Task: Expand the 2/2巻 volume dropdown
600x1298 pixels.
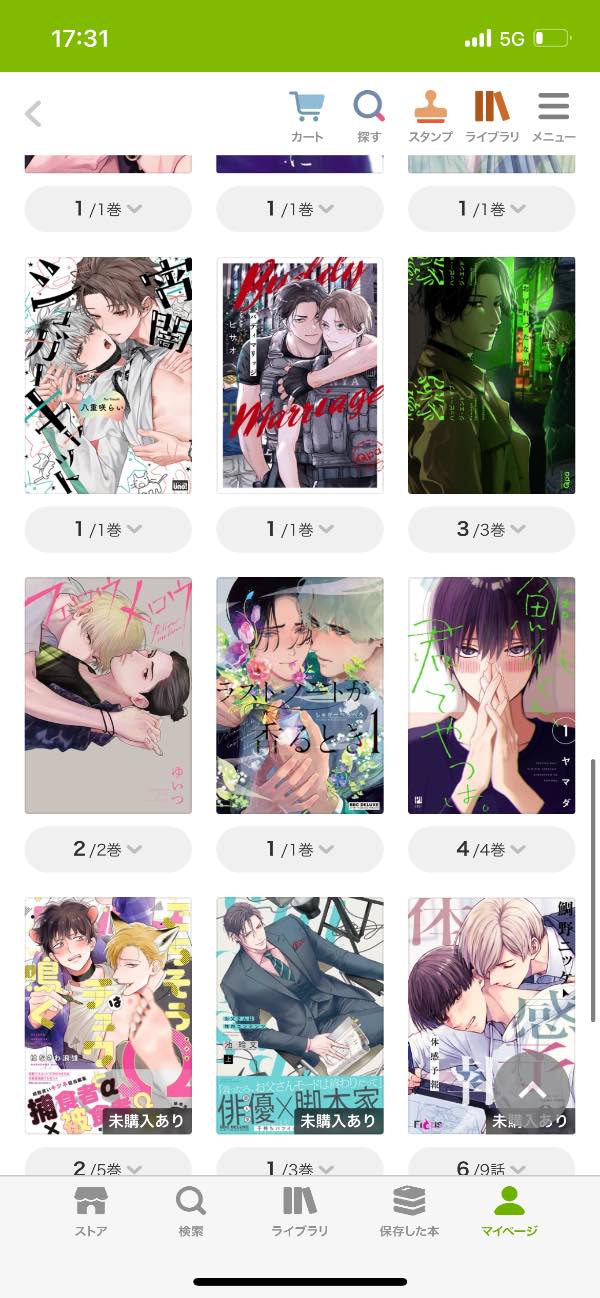Action: [108, 849]
